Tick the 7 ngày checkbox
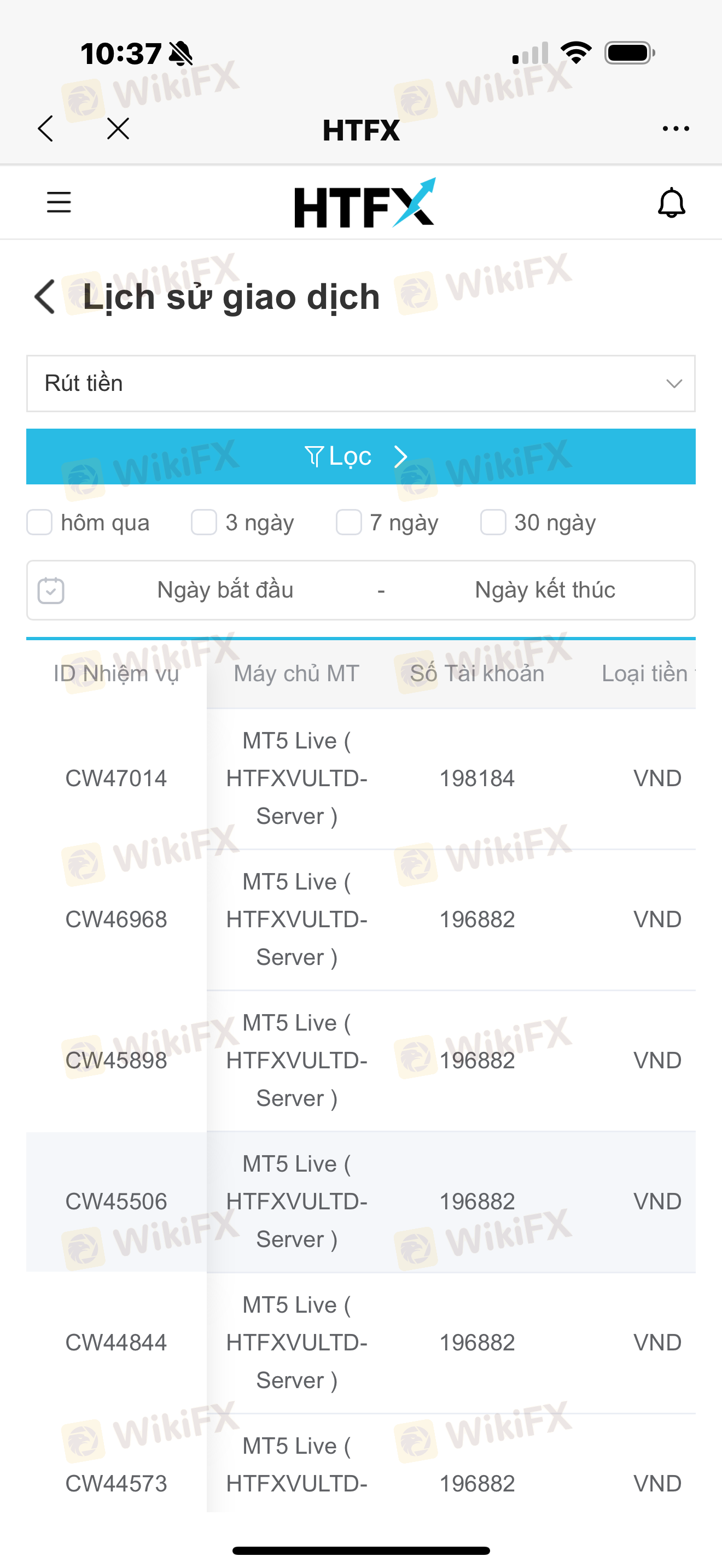Screen dimensions: 722x1568 point(349,522)
